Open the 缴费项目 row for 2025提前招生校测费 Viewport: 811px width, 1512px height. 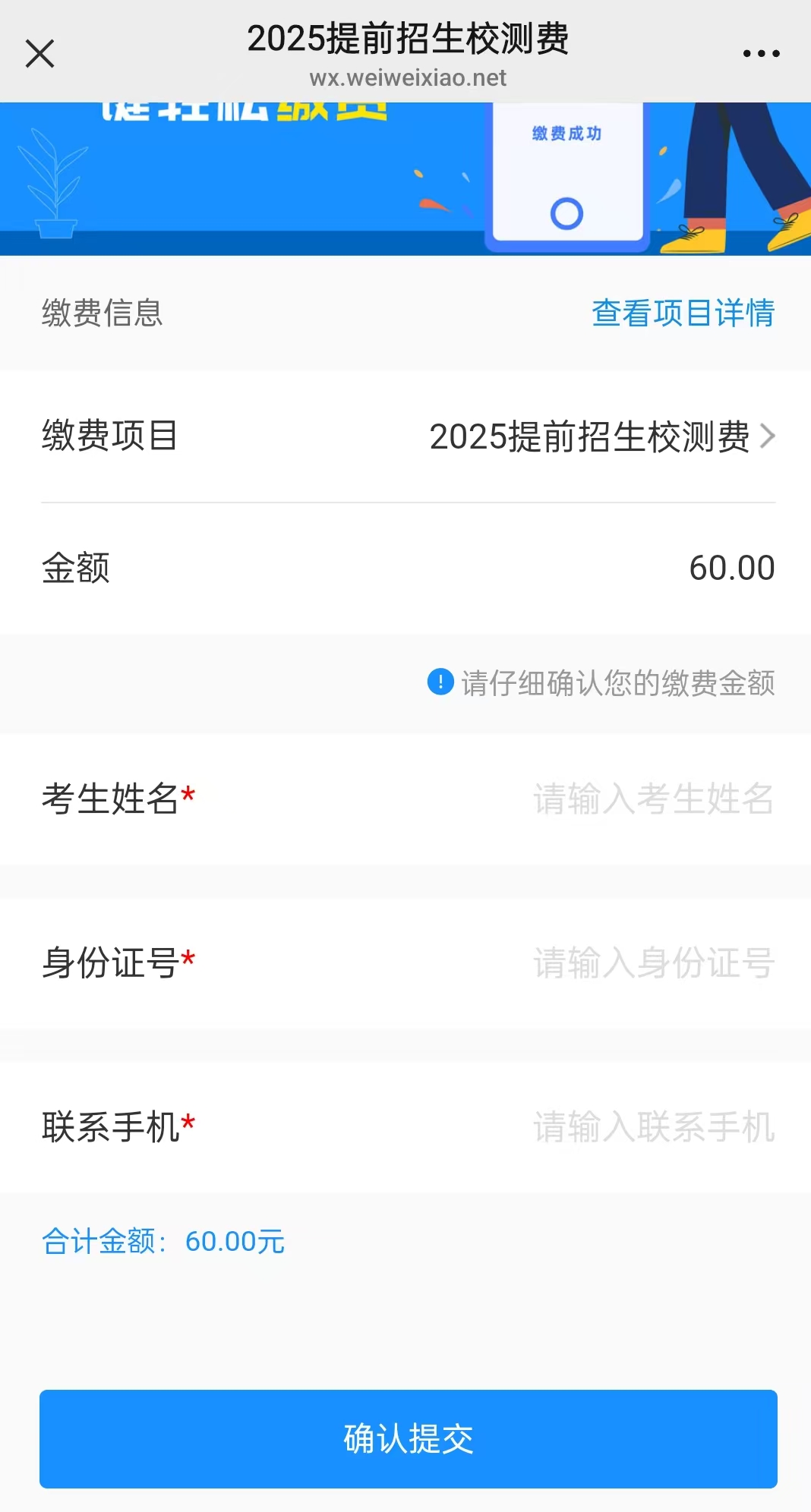pyautogui.click(x=405, y=436)
